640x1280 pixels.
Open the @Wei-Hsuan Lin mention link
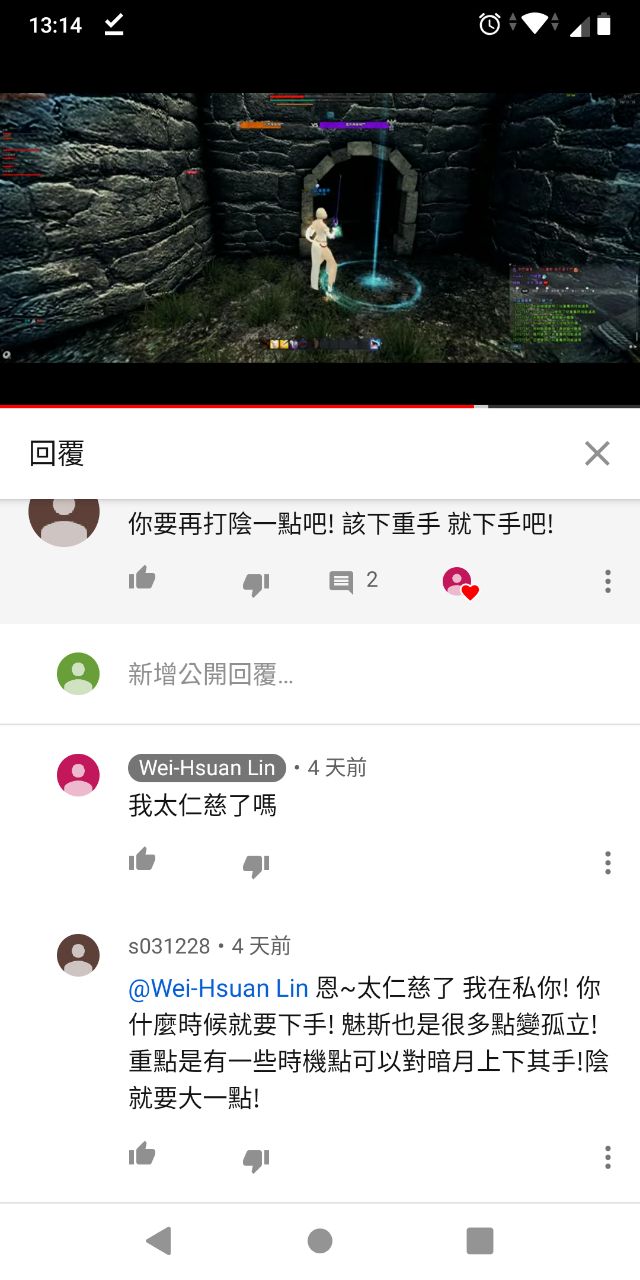pos(218,989)
